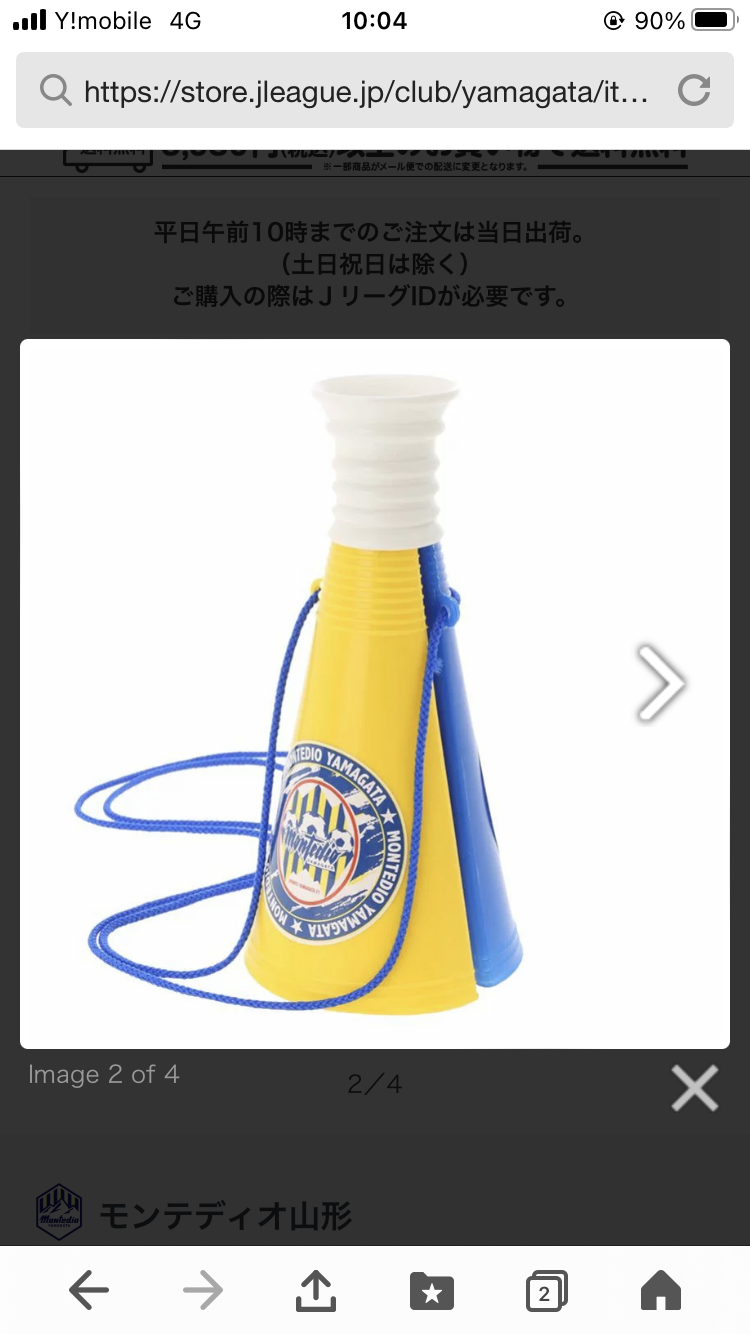Open the share sheet
The image size is (750, 1334).
click(x=317, y=1291)
